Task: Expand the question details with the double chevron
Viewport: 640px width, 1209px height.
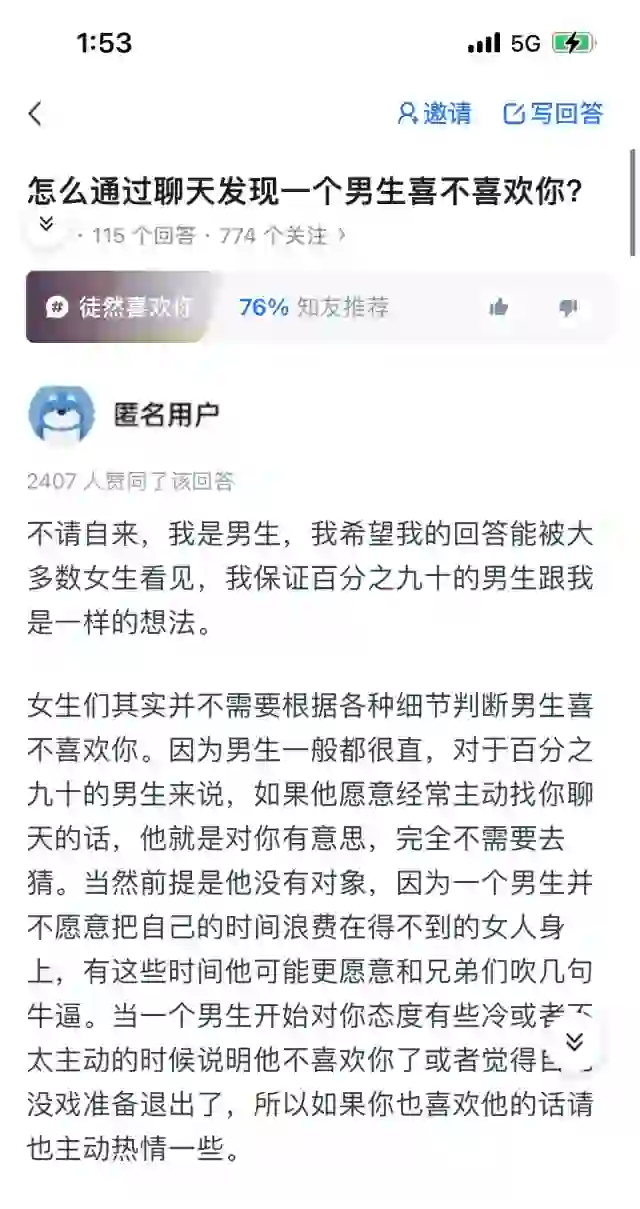Action: [45, 224]
